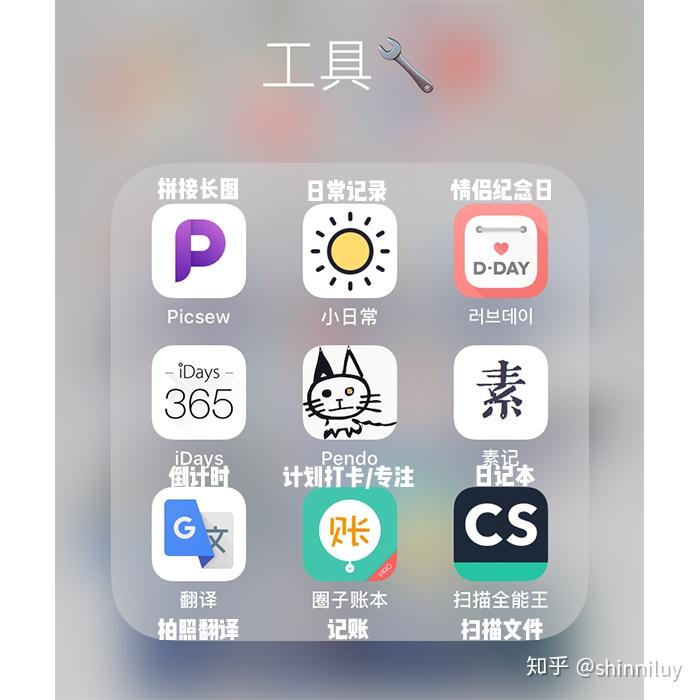The image size is (700, 700).
Task: Launch the iDays countdown app
Action: pyautogui.click(x=198, y=393)
